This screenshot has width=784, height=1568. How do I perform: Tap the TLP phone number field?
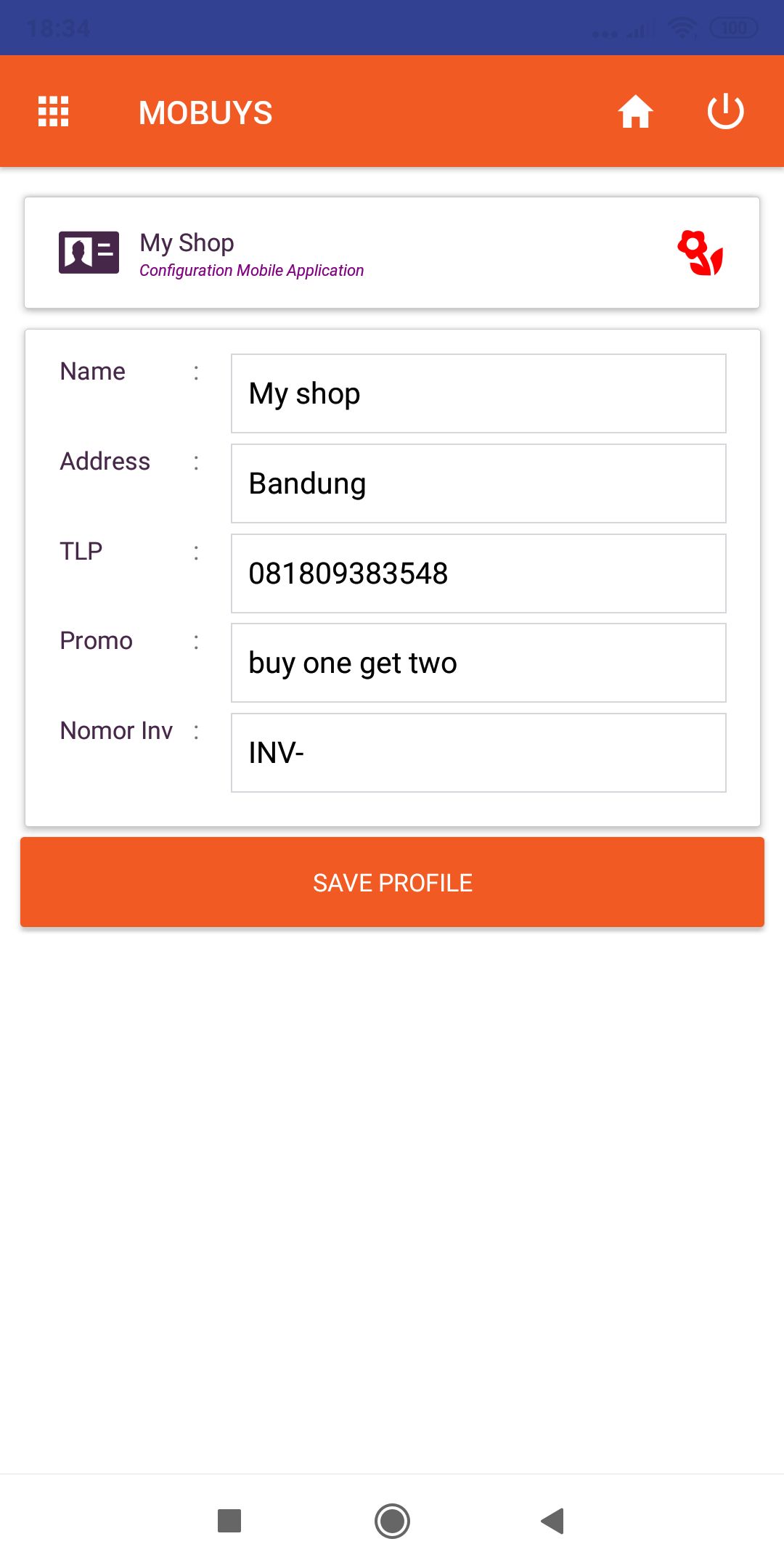coord(478,573)
